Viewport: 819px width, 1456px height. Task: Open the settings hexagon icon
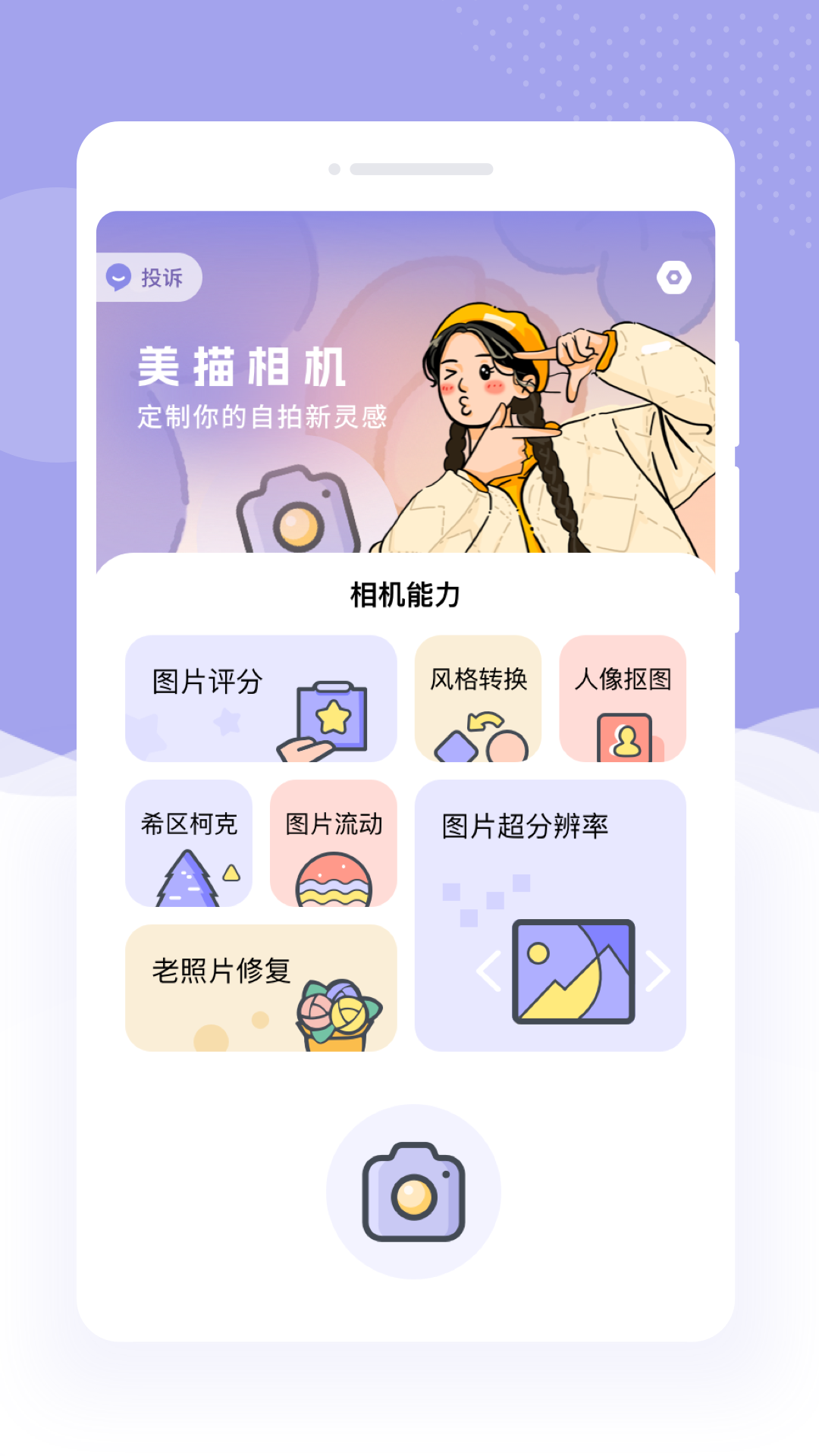coord(673,278)
